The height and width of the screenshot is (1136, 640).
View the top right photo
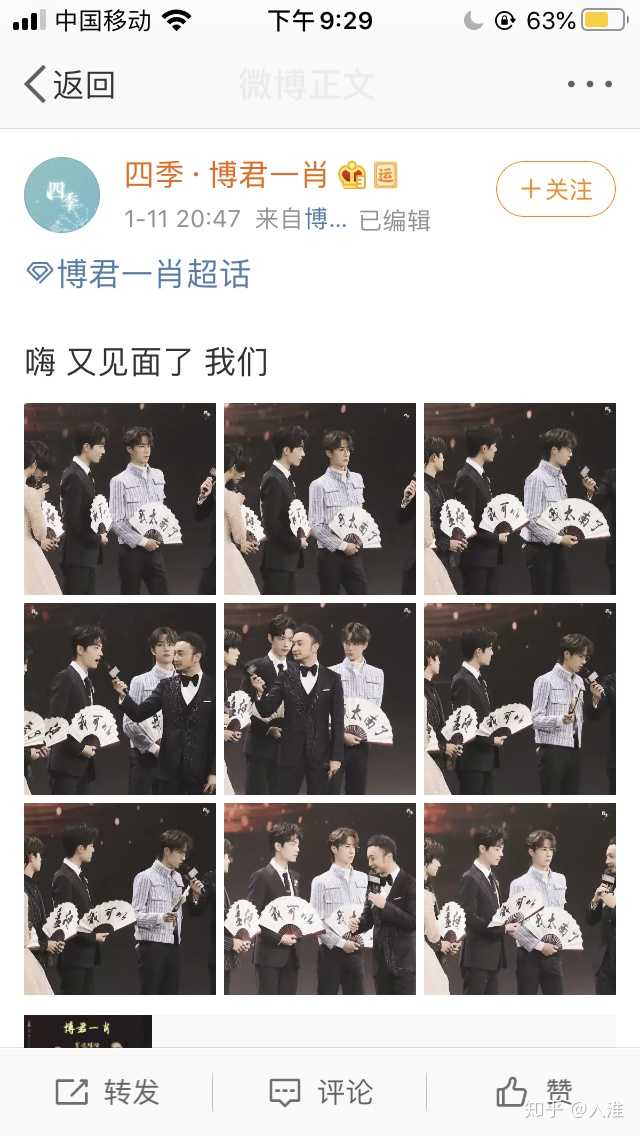tap(520, 499)
